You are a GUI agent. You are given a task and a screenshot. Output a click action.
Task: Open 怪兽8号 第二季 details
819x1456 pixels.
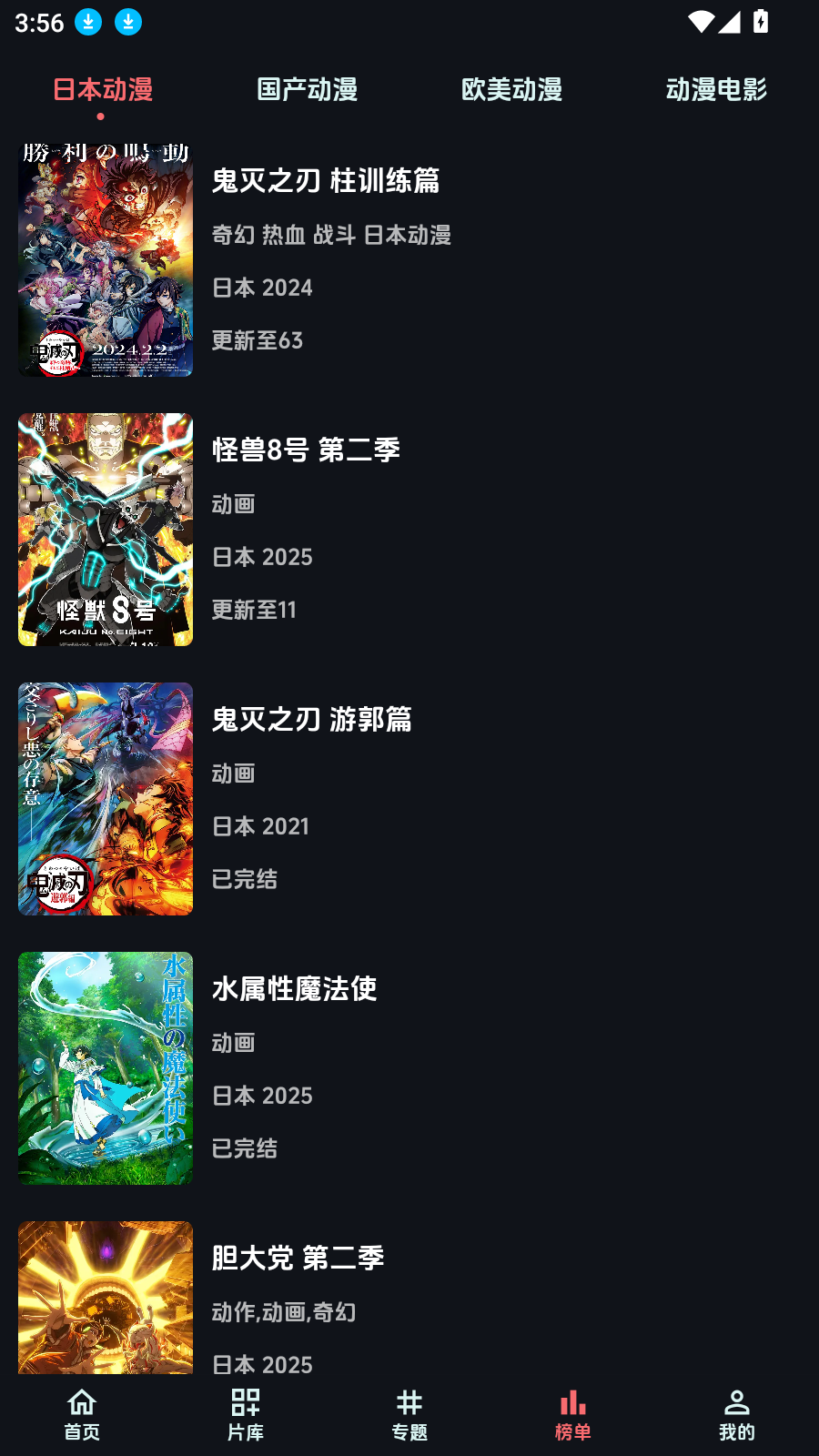coord(307,449)
